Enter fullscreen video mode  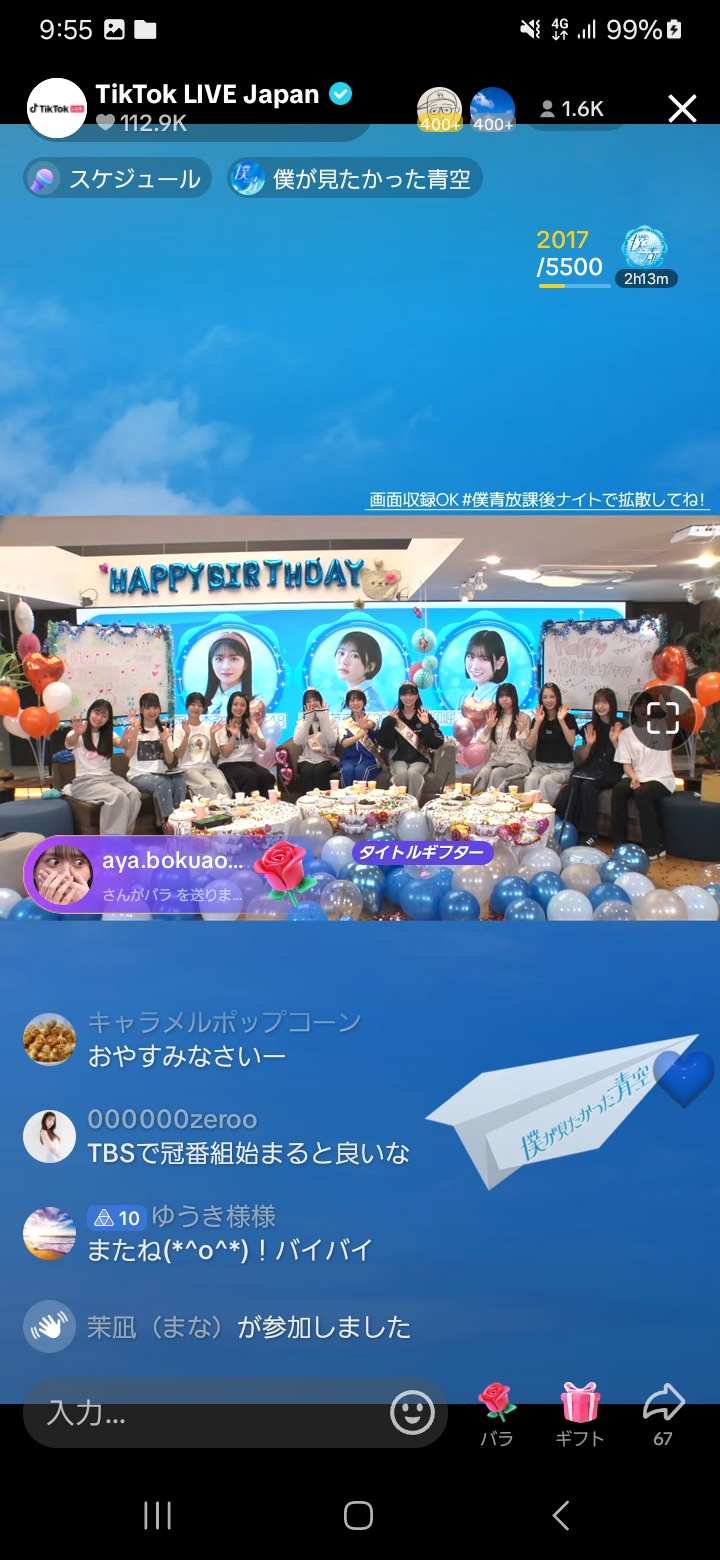pos(663,717)
